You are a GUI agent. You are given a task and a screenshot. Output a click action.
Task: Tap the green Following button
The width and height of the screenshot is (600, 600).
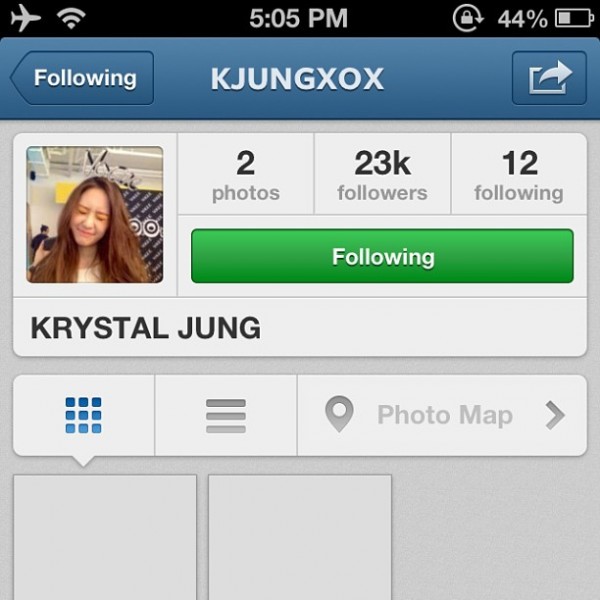point(382,257)
